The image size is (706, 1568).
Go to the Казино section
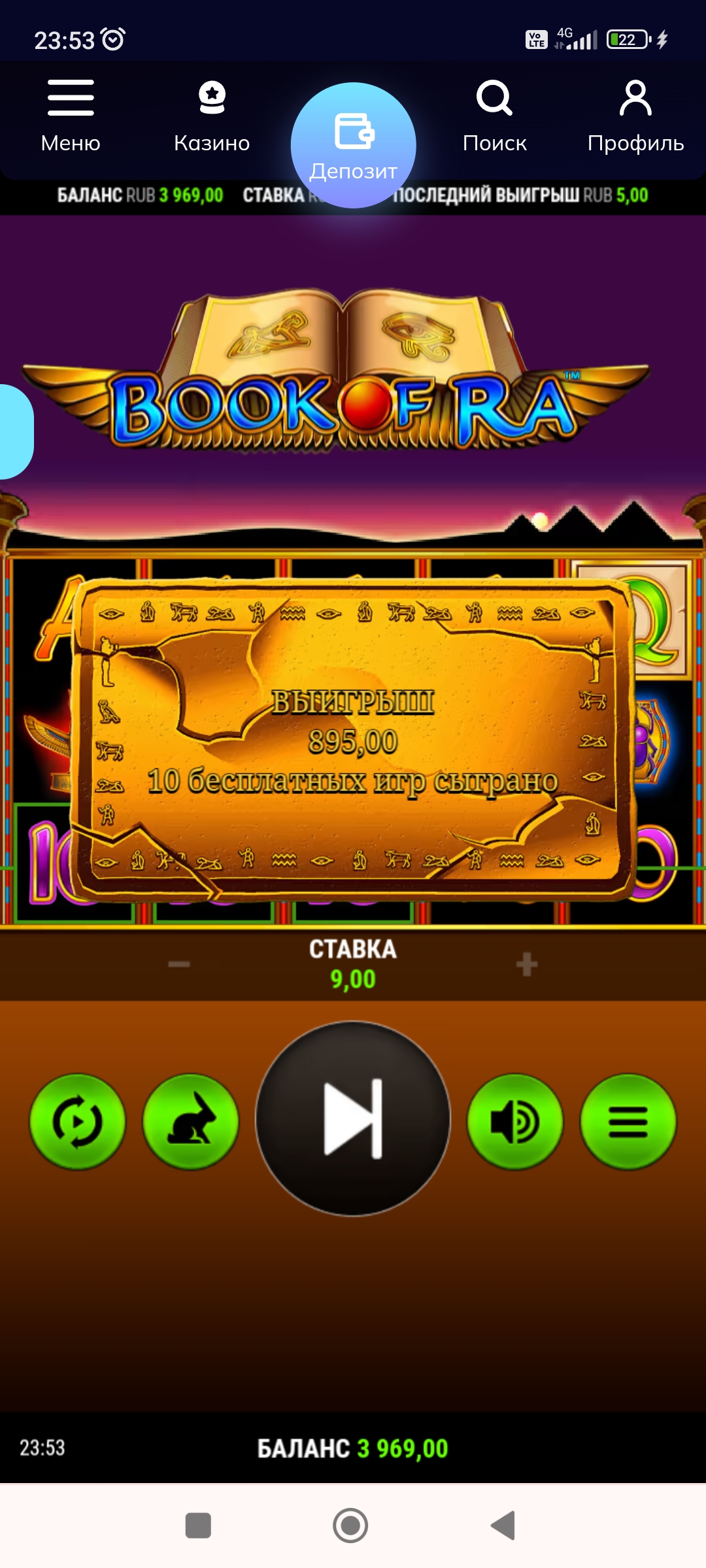[212, 116]
